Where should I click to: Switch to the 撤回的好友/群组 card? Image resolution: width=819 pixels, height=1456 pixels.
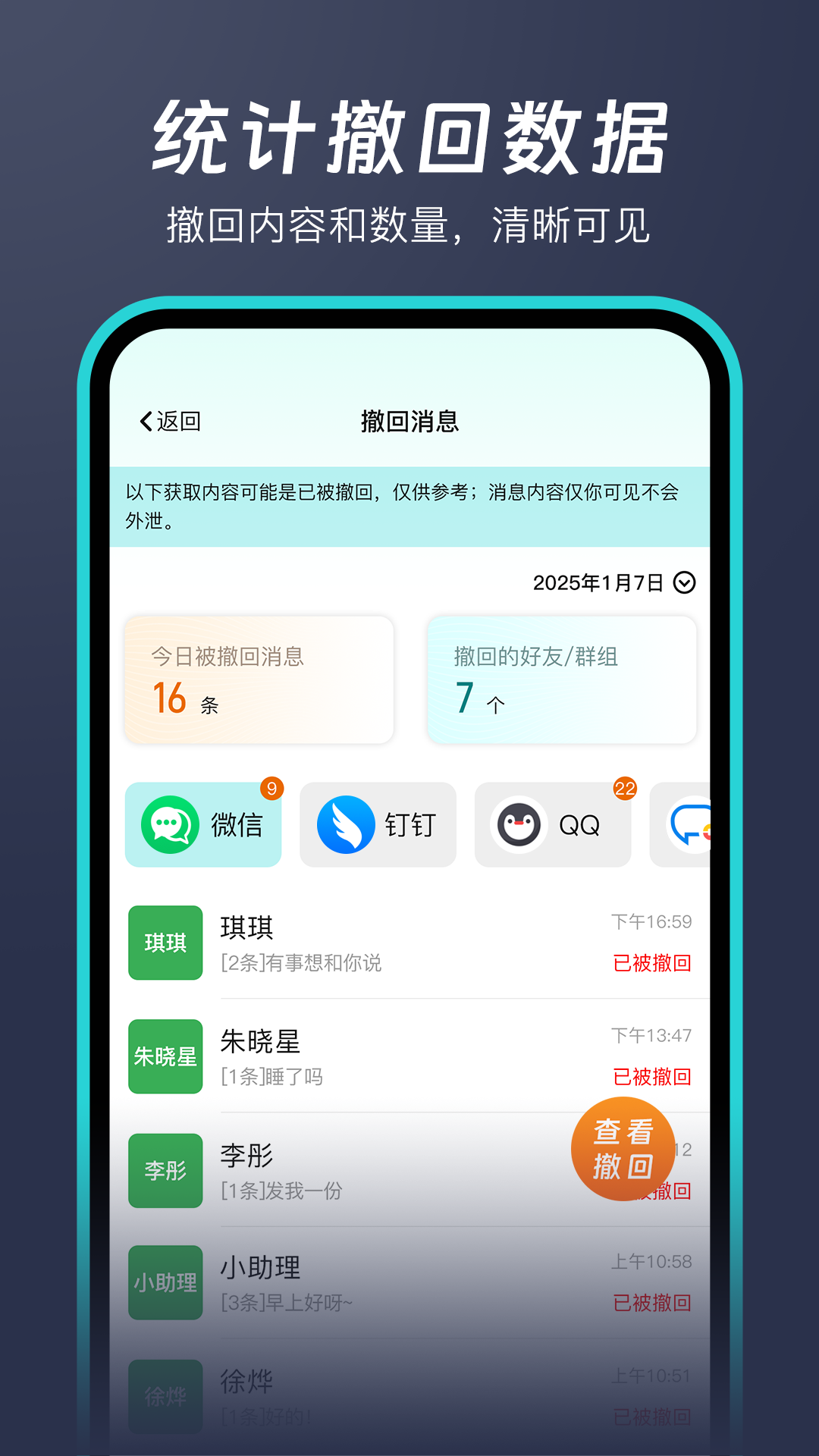(561, 678)
